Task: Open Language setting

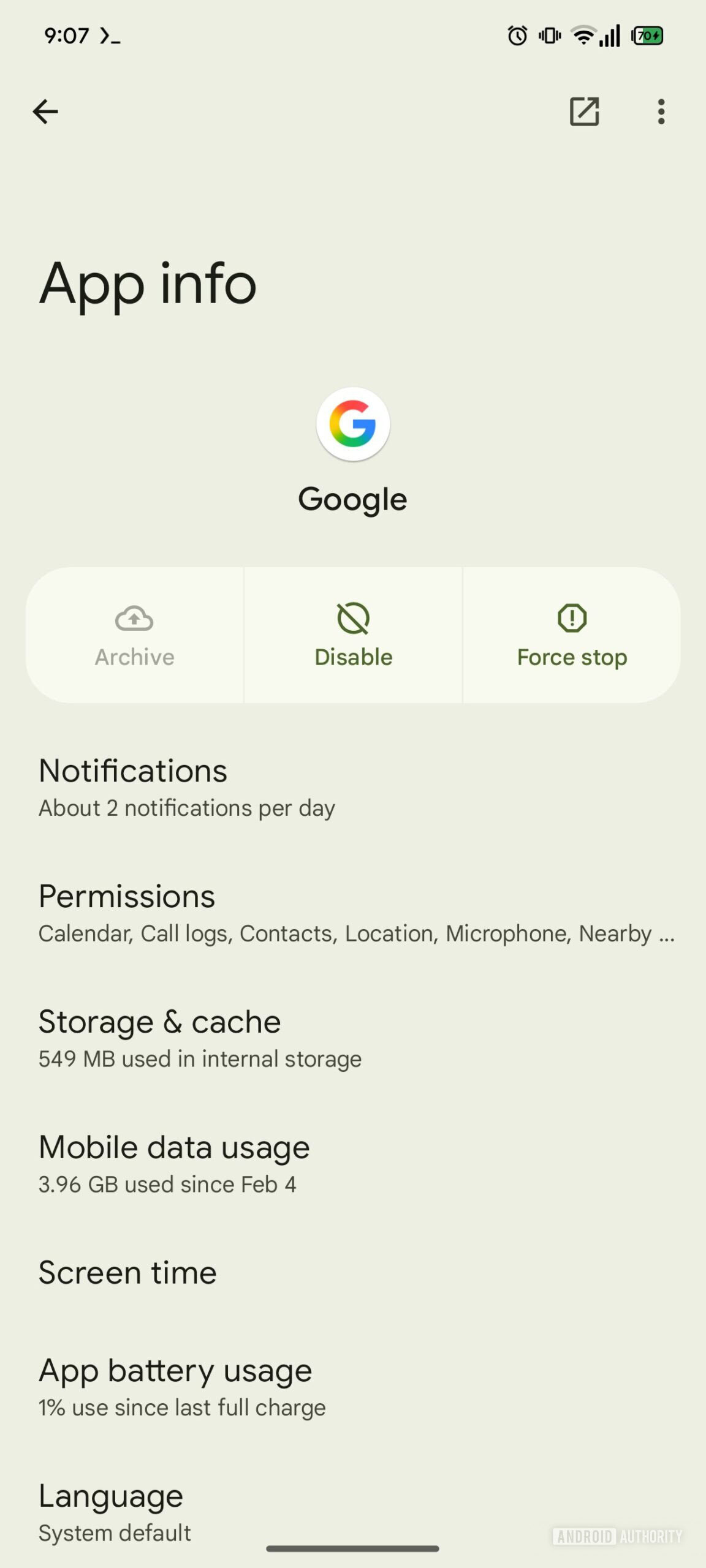Action: click(115, 1513)
